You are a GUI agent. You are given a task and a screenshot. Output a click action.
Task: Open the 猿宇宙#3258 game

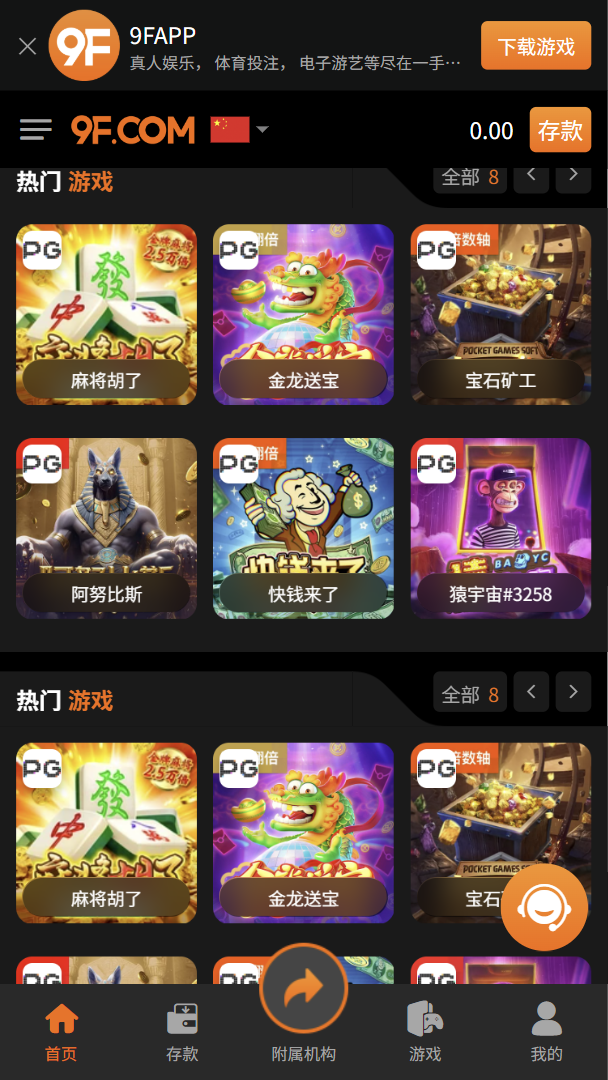pyautogui.click(x=500, y=528)
